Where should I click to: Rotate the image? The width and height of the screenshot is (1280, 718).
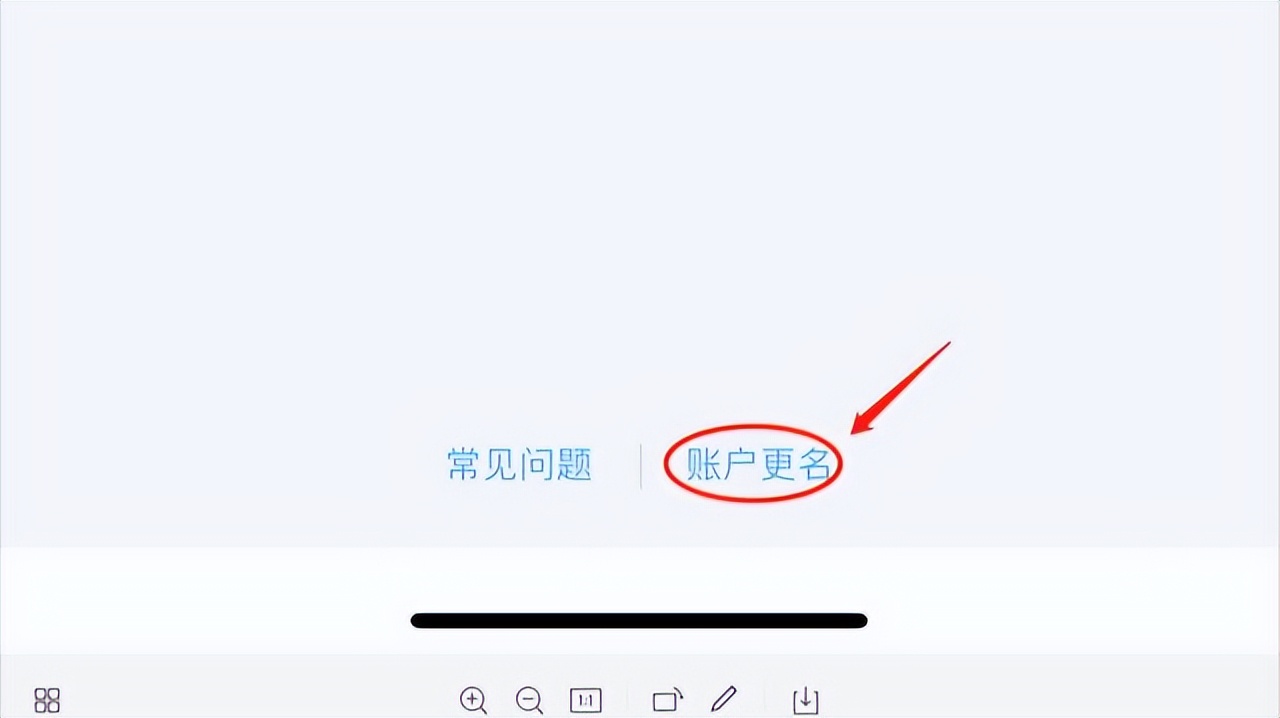(668, 700)
